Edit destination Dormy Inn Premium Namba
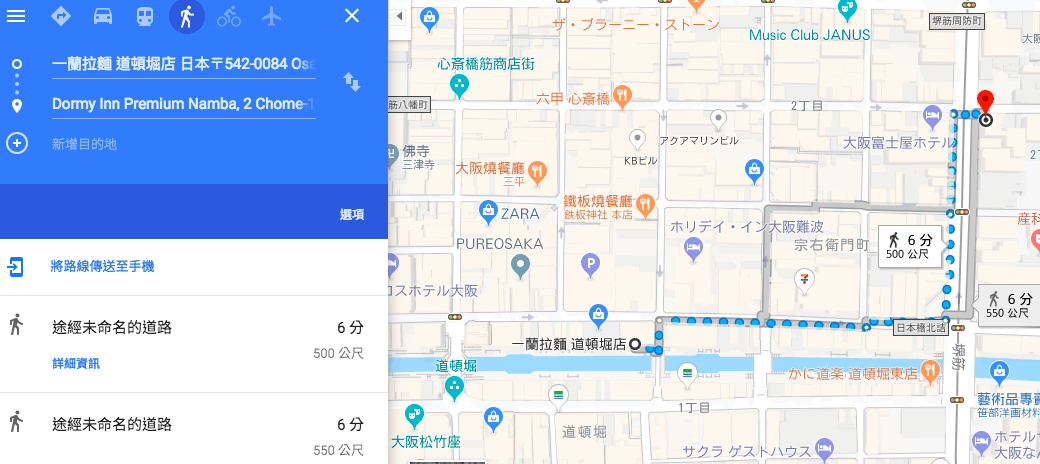 (183, 104)
